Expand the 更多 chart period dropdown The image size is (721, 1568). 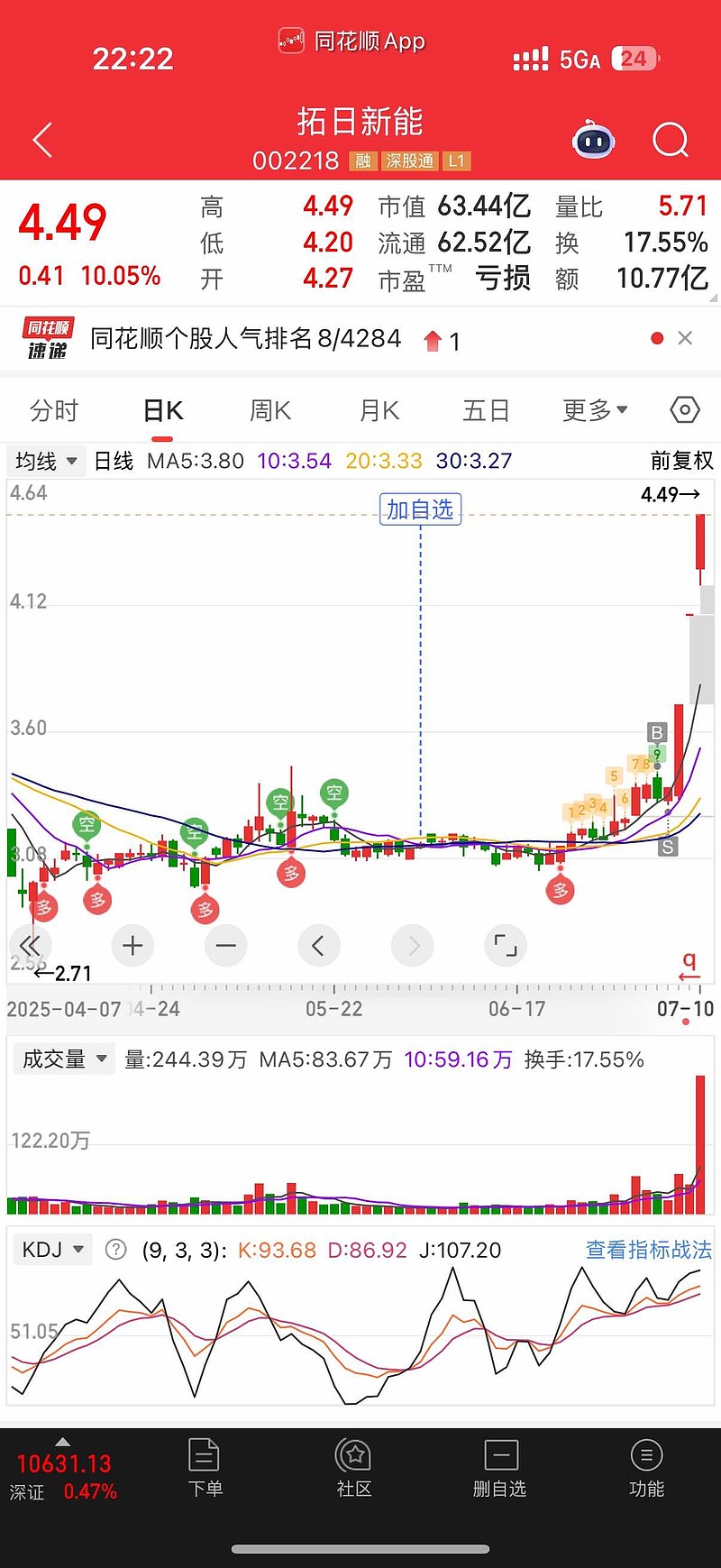[595, 411]
